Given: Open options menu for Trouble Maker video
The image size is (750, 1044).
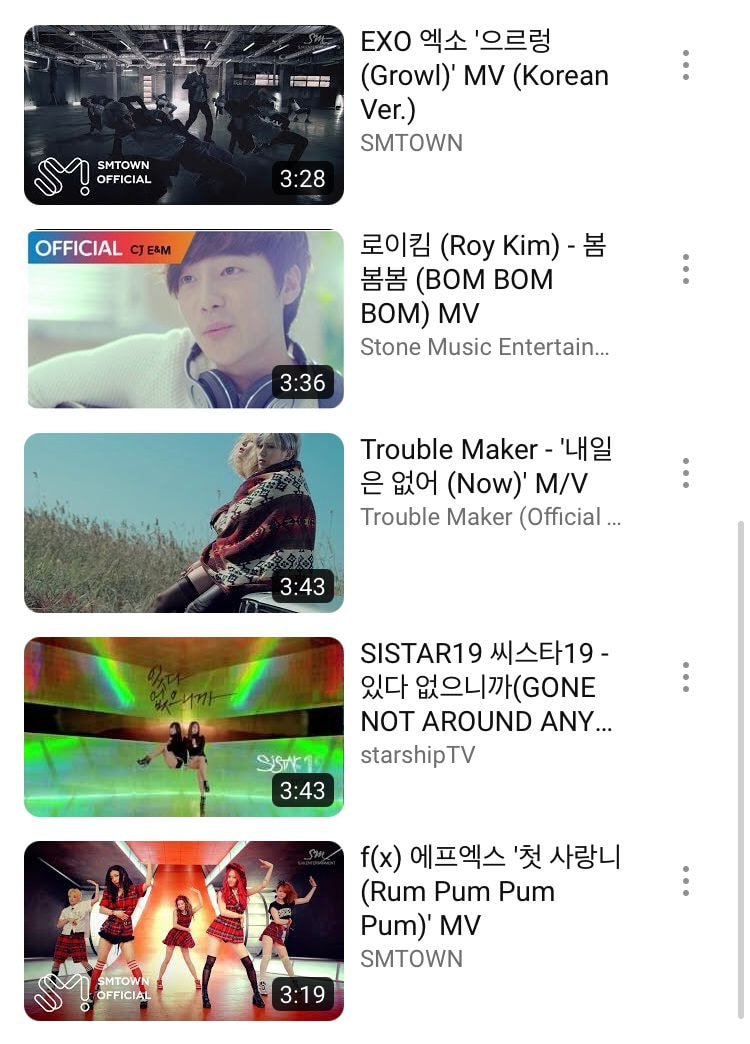Looking at the screenshot, I should pos(686,473).
